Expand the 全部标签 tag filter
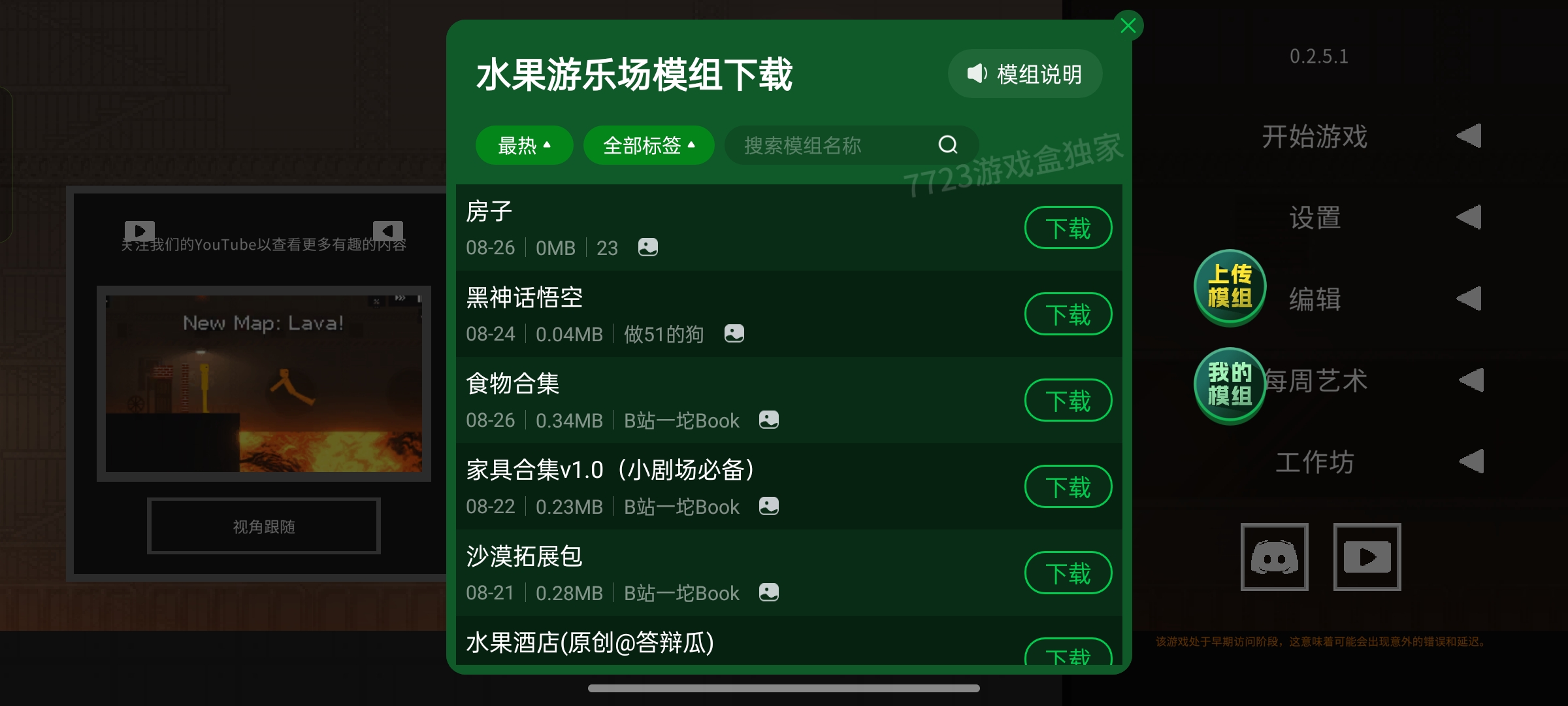This screenshot has height=706, width=1568. coord(648,145)
